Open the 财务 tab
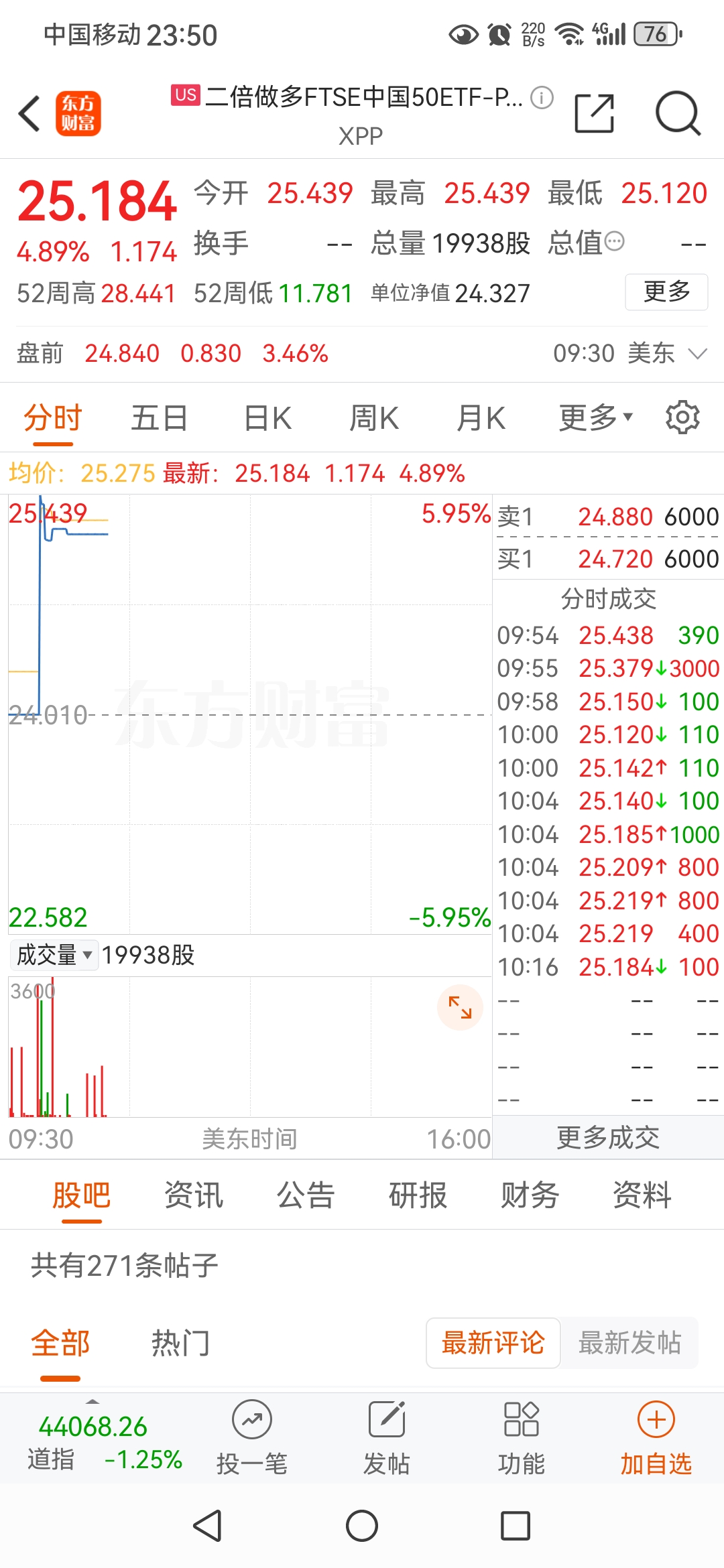Image resolution: width=724 pixels, height=1568 pixels. tap(530, 1195)
